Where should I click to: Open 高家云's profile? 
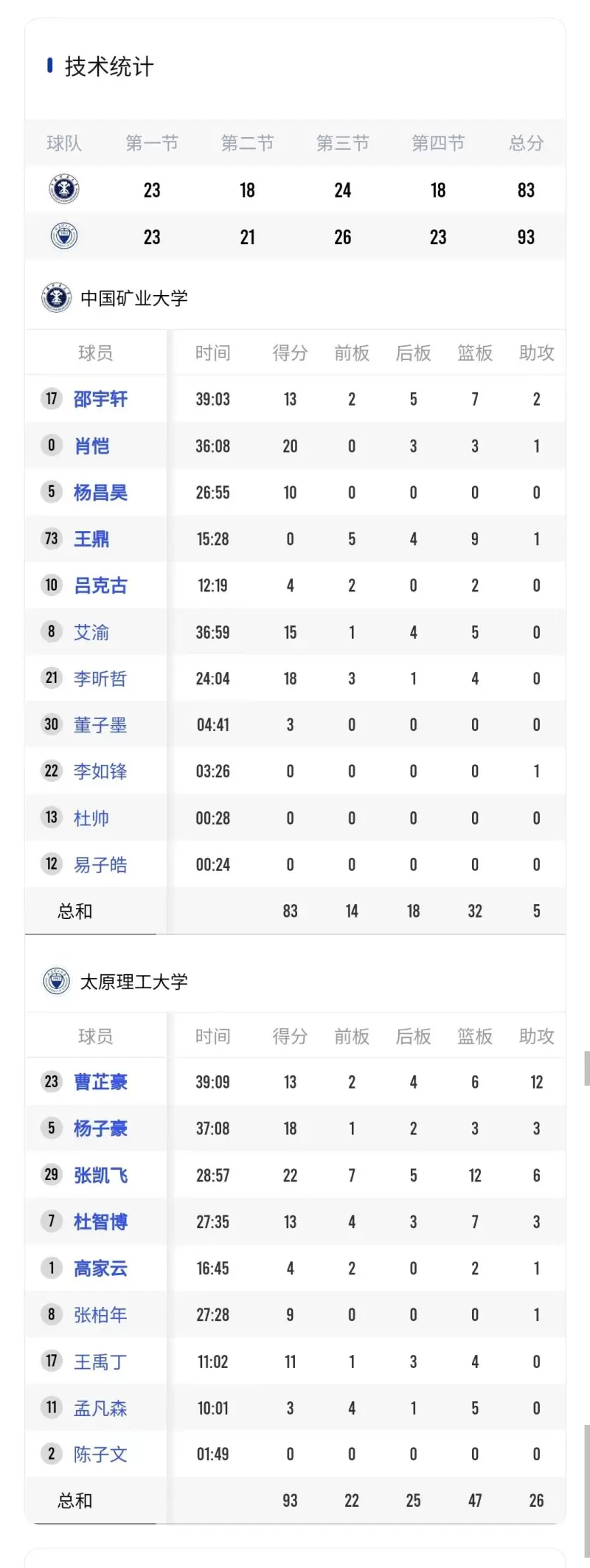point(100,1269)
